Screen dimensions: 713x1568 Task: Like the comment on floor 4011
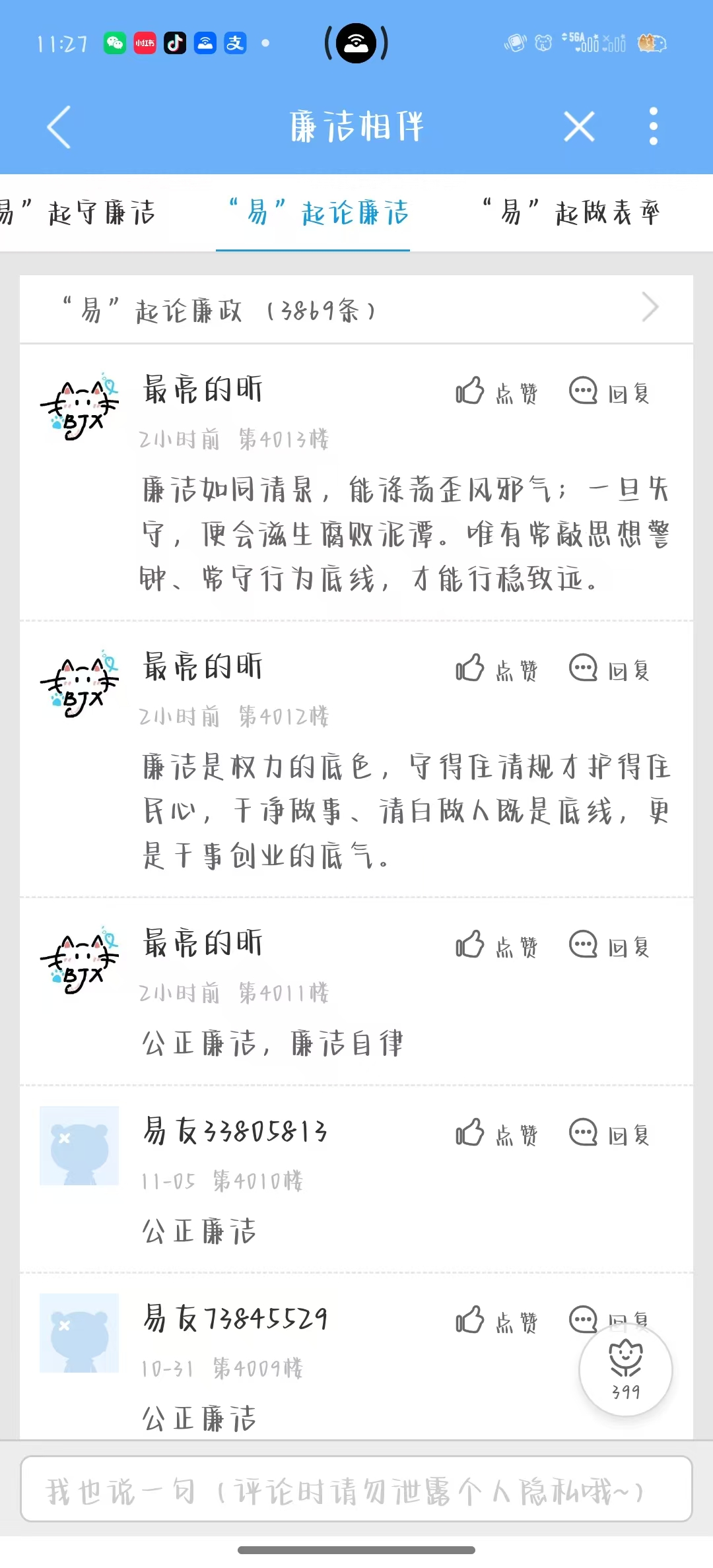tap(496, 946)
